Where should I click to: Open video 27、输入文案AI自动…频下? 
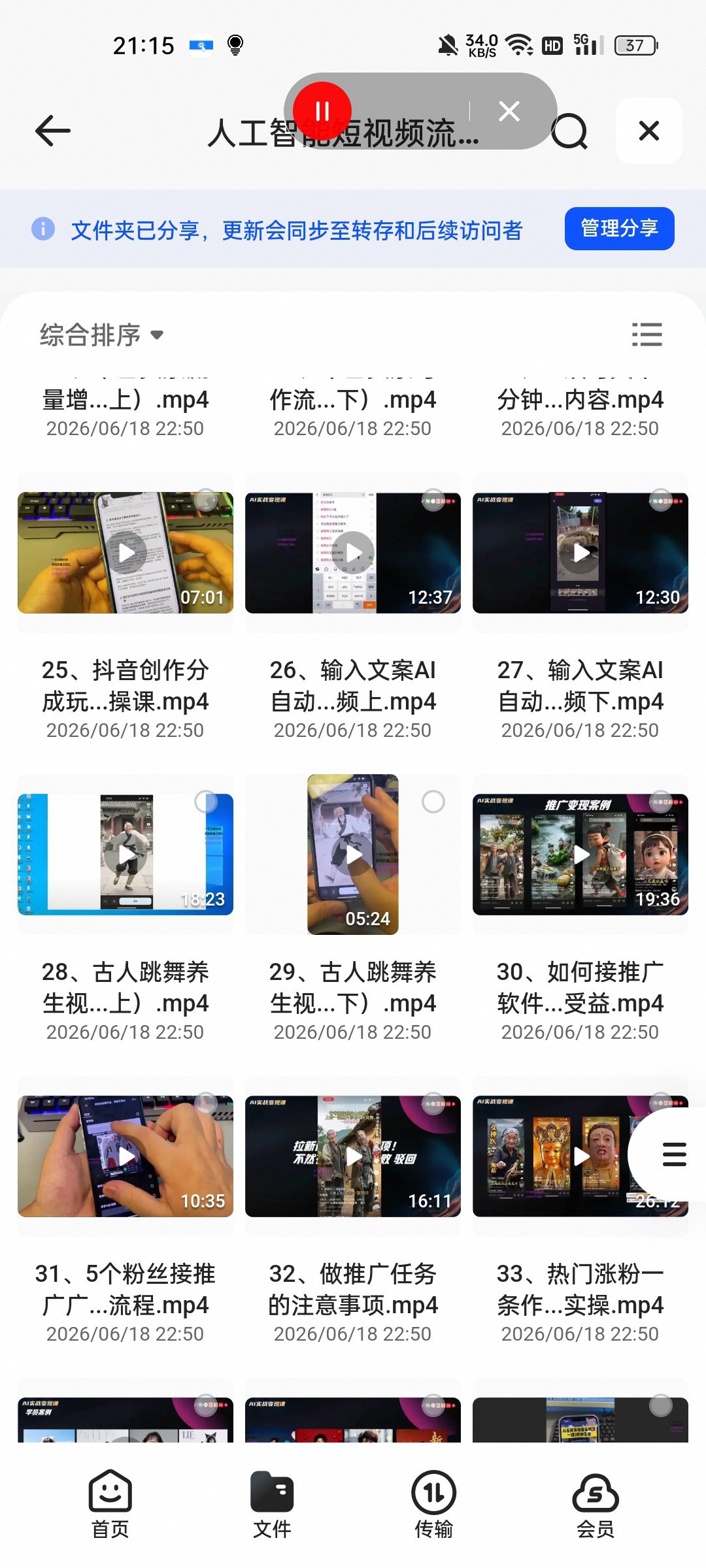point(580,553)
